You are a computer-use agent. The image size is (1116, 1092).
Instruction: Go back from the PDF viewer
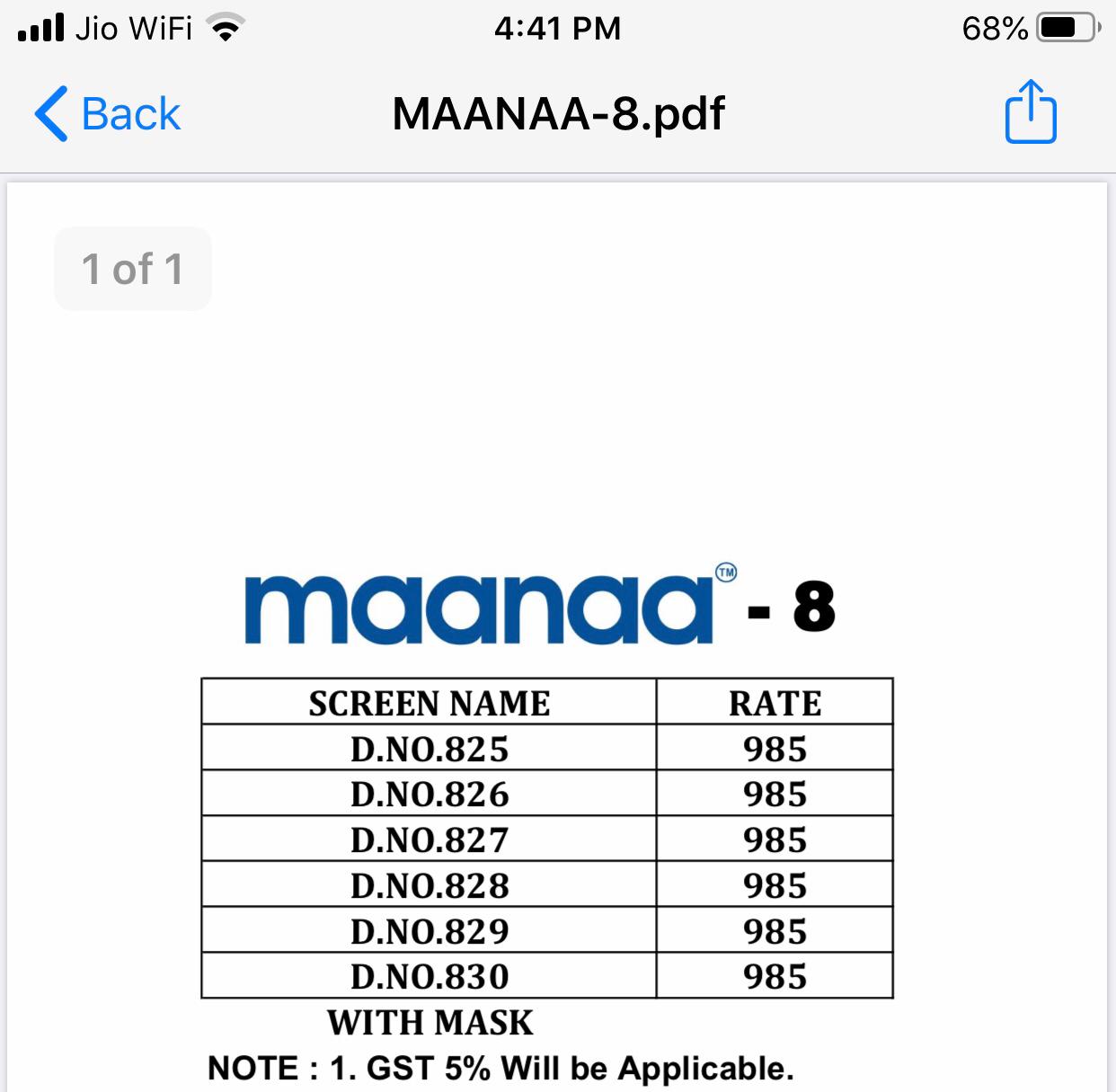108,114
